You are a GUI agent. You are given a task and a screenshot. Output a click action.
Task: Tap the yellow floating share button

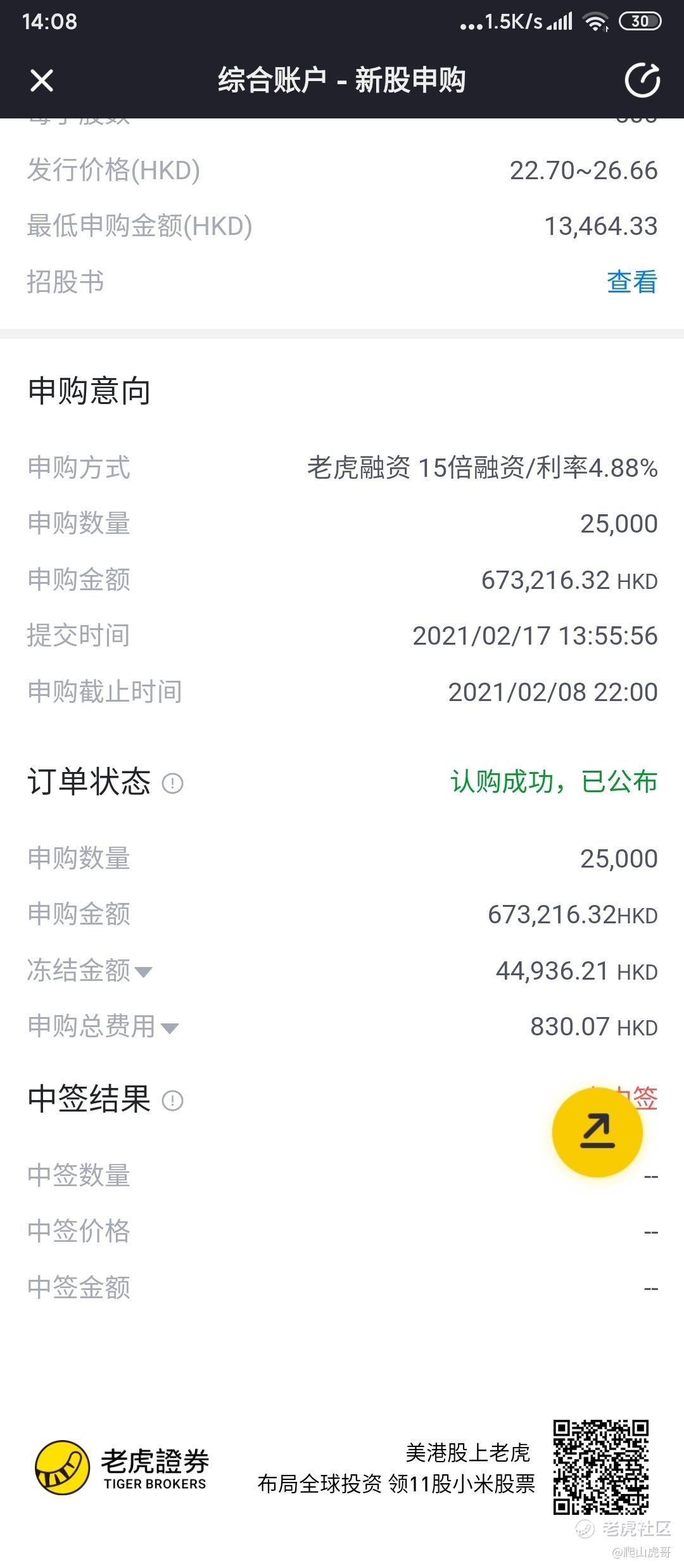597,1132
